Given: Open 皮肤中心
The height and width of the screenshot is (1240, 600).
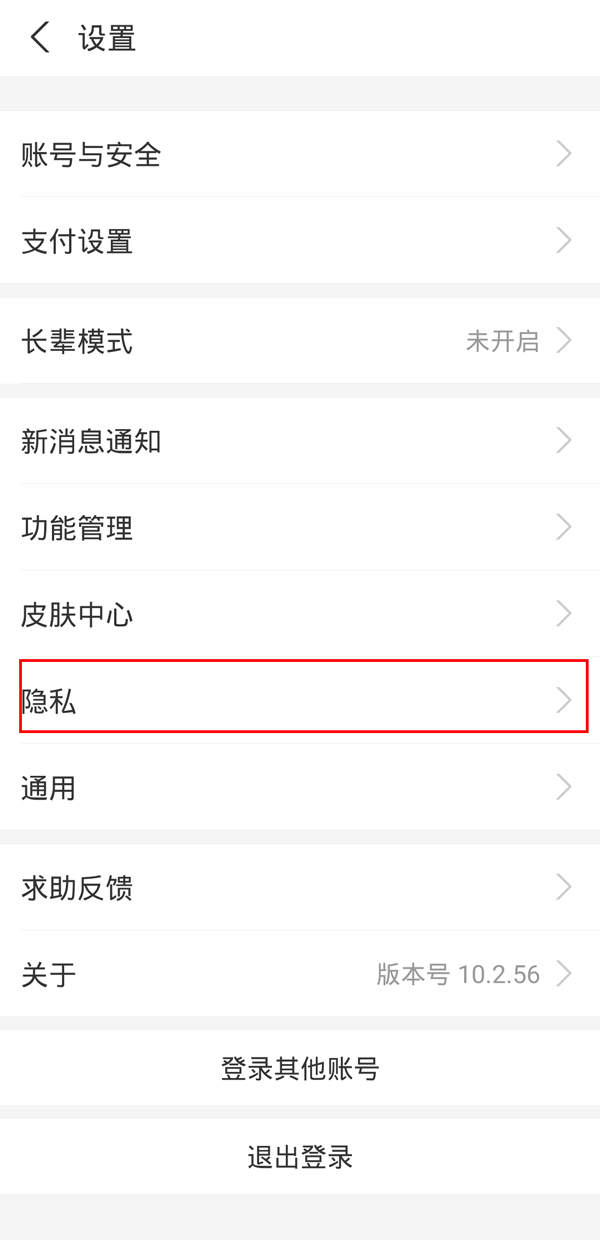Looking at the screenshot, I should [x=300, y=614].
